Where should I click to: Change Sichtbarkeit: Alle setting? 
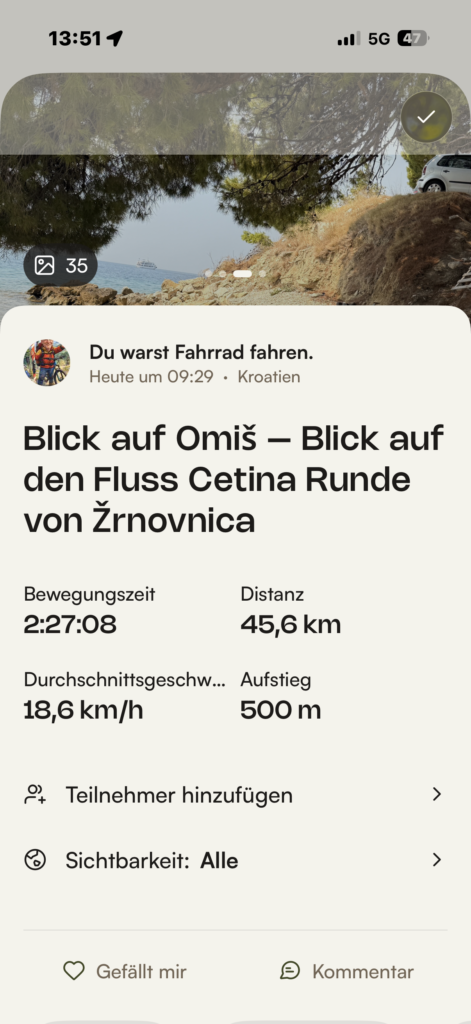(x=235, y=860)
